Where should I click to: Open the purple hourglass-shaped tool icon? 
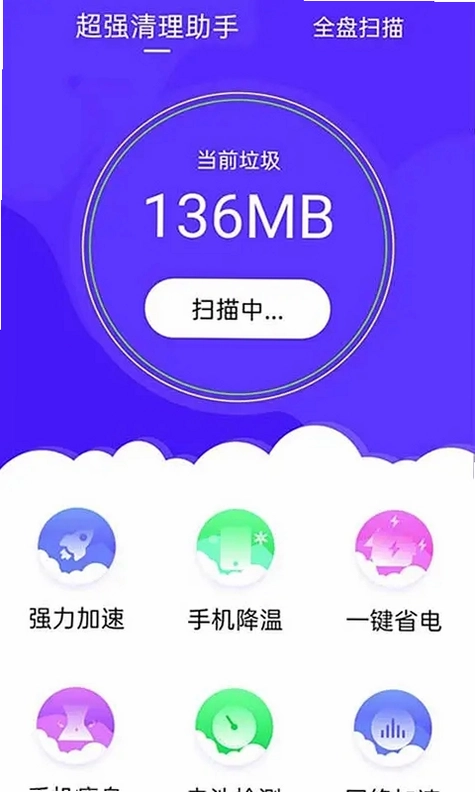(x=76, y=726)
